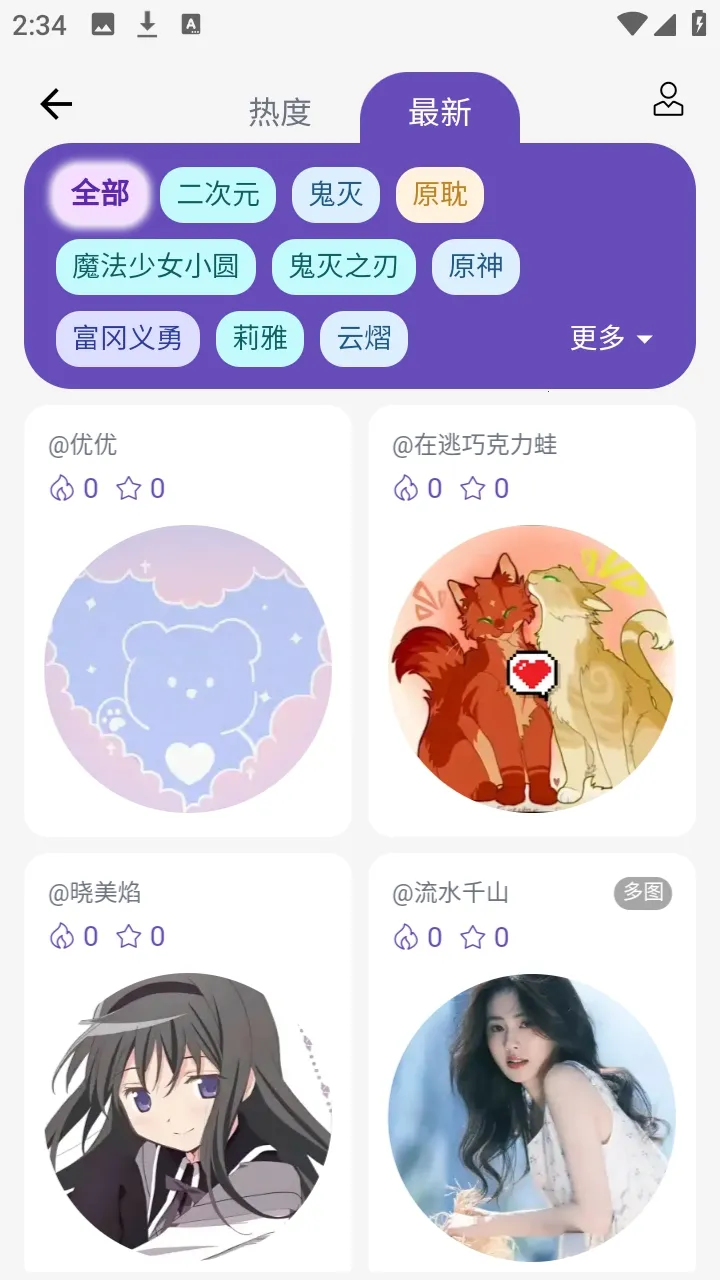Screen dimensions: 720x1280
Task: Tap the flame icon on @优优's card
Action: pyautogui.click(x=63, y=489)
